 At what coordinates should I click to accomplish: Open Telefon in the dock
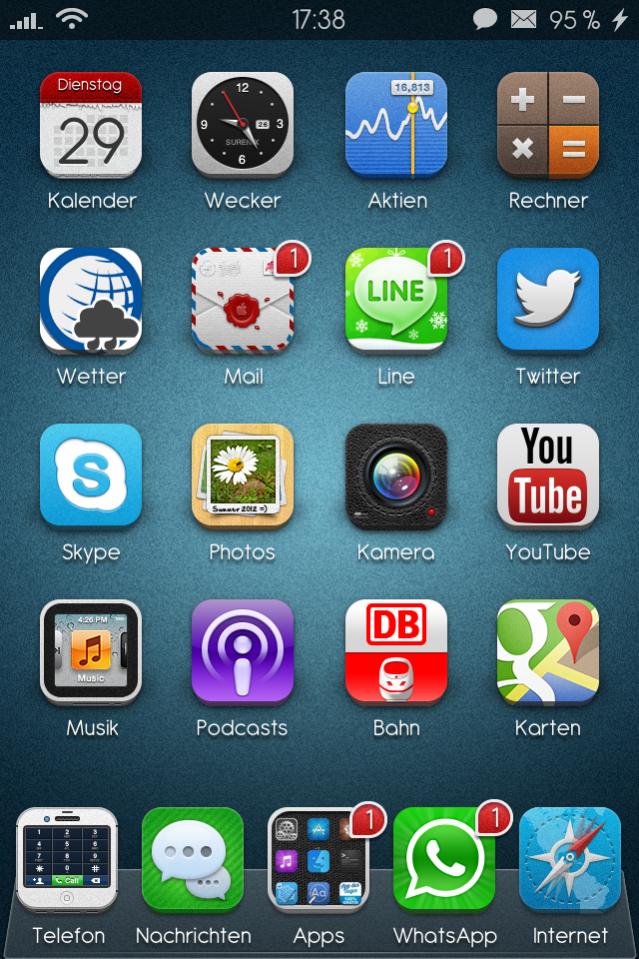pos(67,860)
